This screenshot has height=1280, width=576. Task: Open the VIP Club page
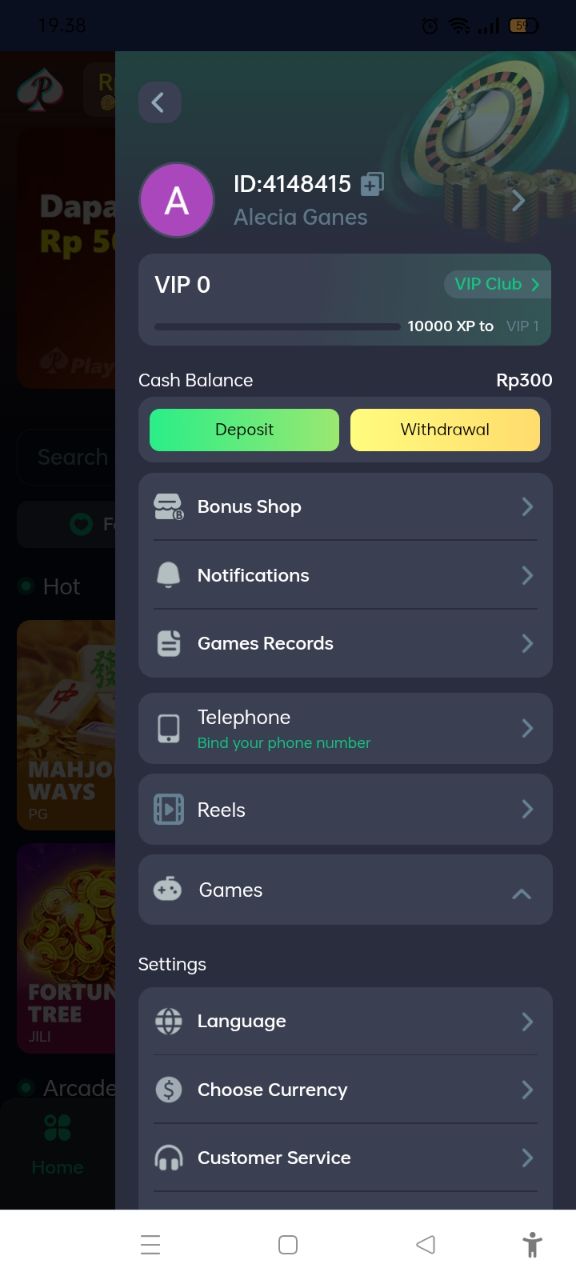(496, 284)
